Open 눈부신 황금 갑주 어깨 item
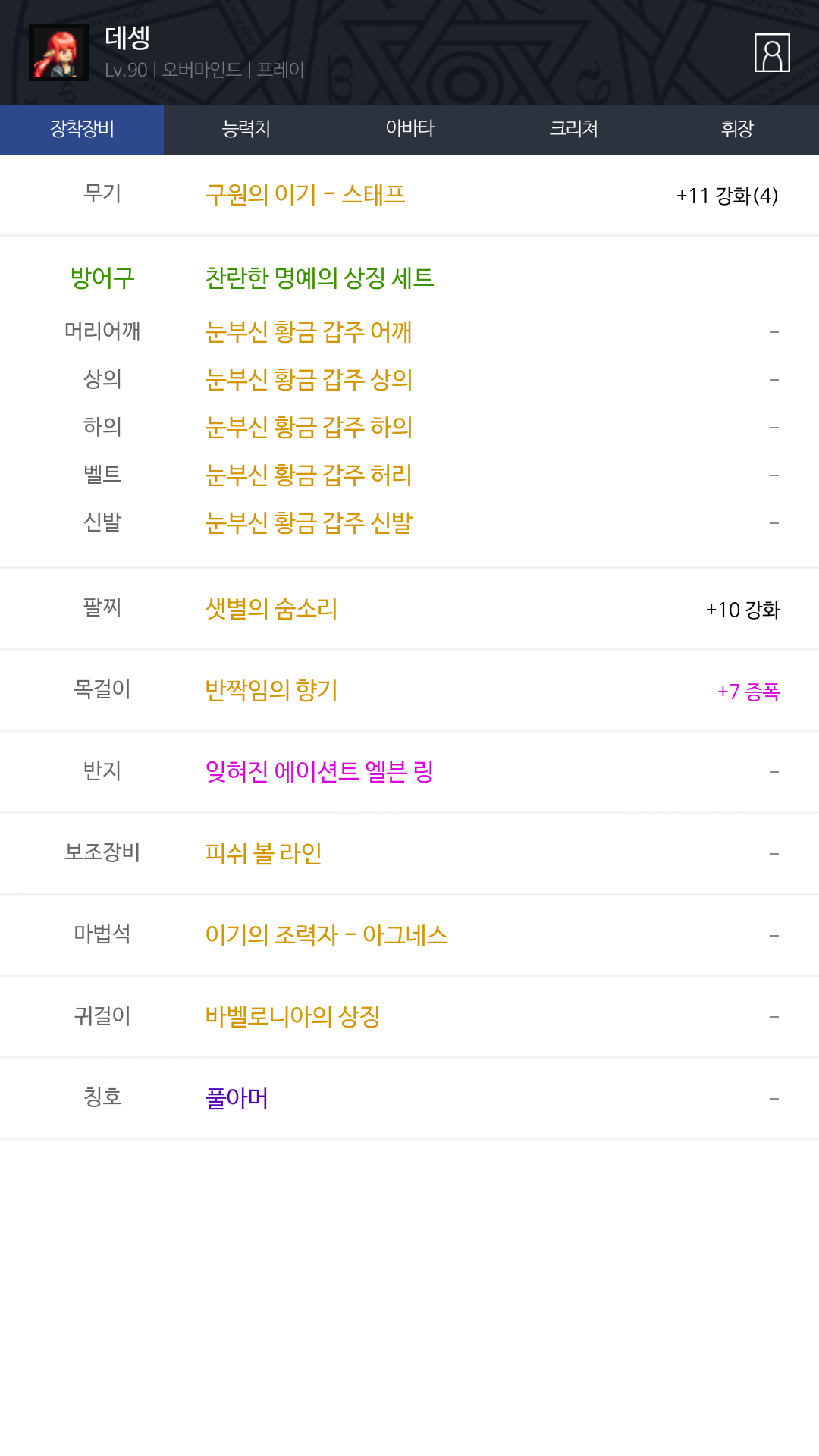 click(x=309, y=331)
